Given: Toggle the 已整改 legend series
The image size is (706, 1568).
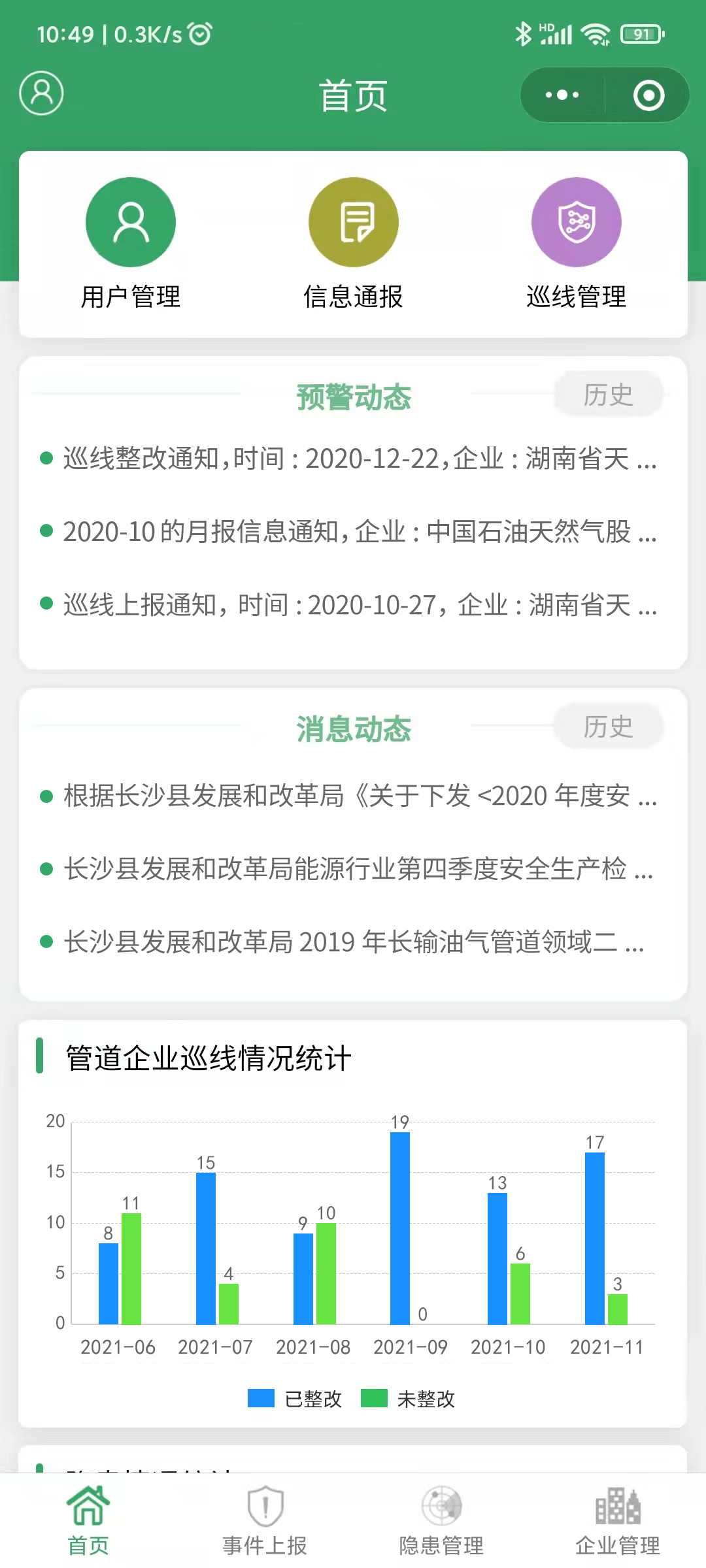Looking at the screenshot, I should click(x=295, y=1399).
